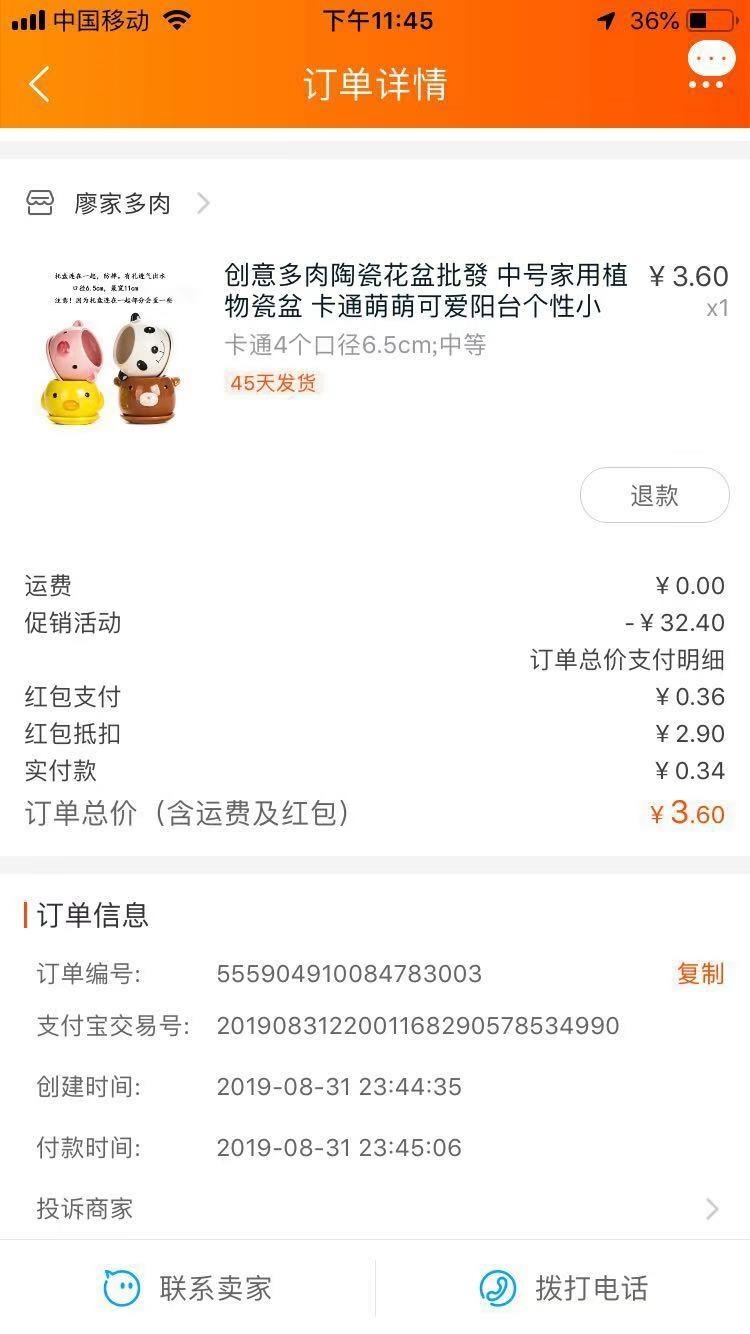Image resolution: width=750 pixels, height=1334 pixels.
Task: Contact the seller via 联系卖家
Action: (x=187, y=1288)
